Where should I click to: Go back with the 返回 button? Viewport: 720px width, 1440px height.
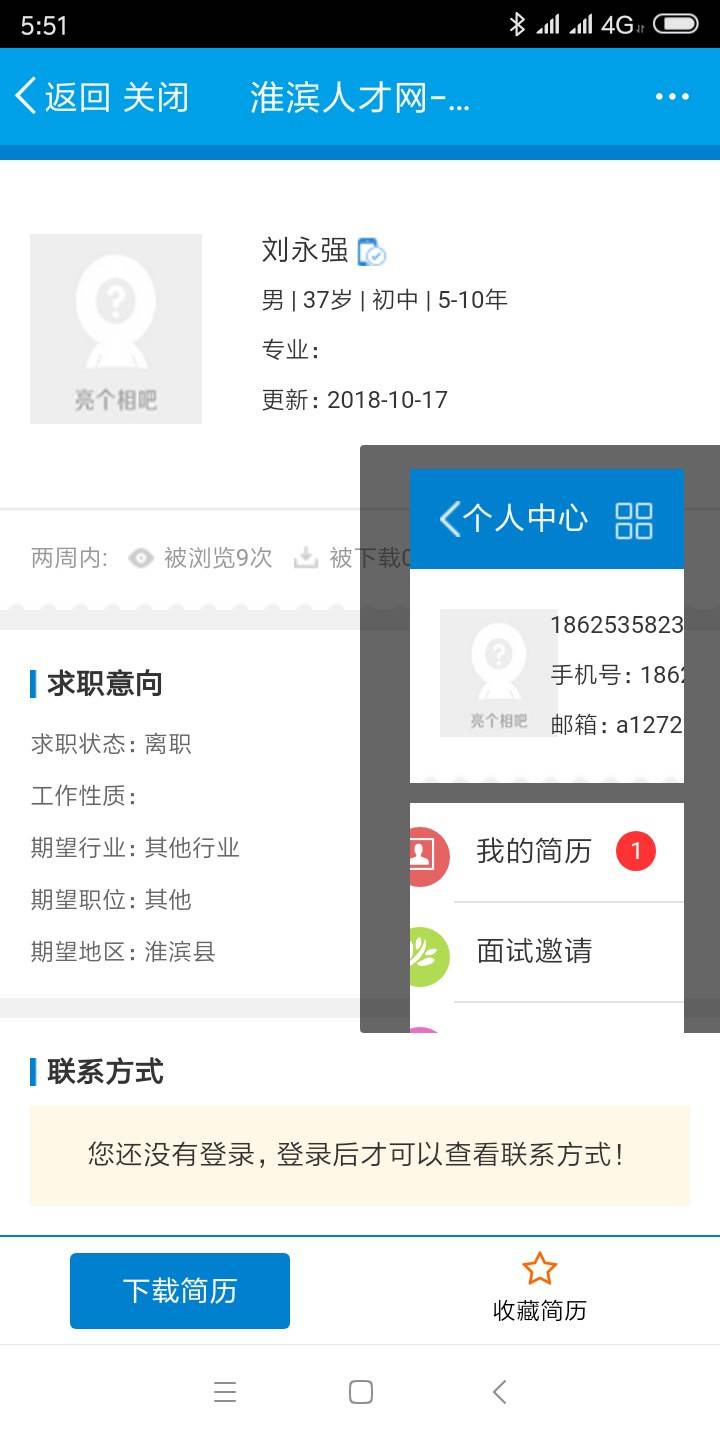pos(62,97)
